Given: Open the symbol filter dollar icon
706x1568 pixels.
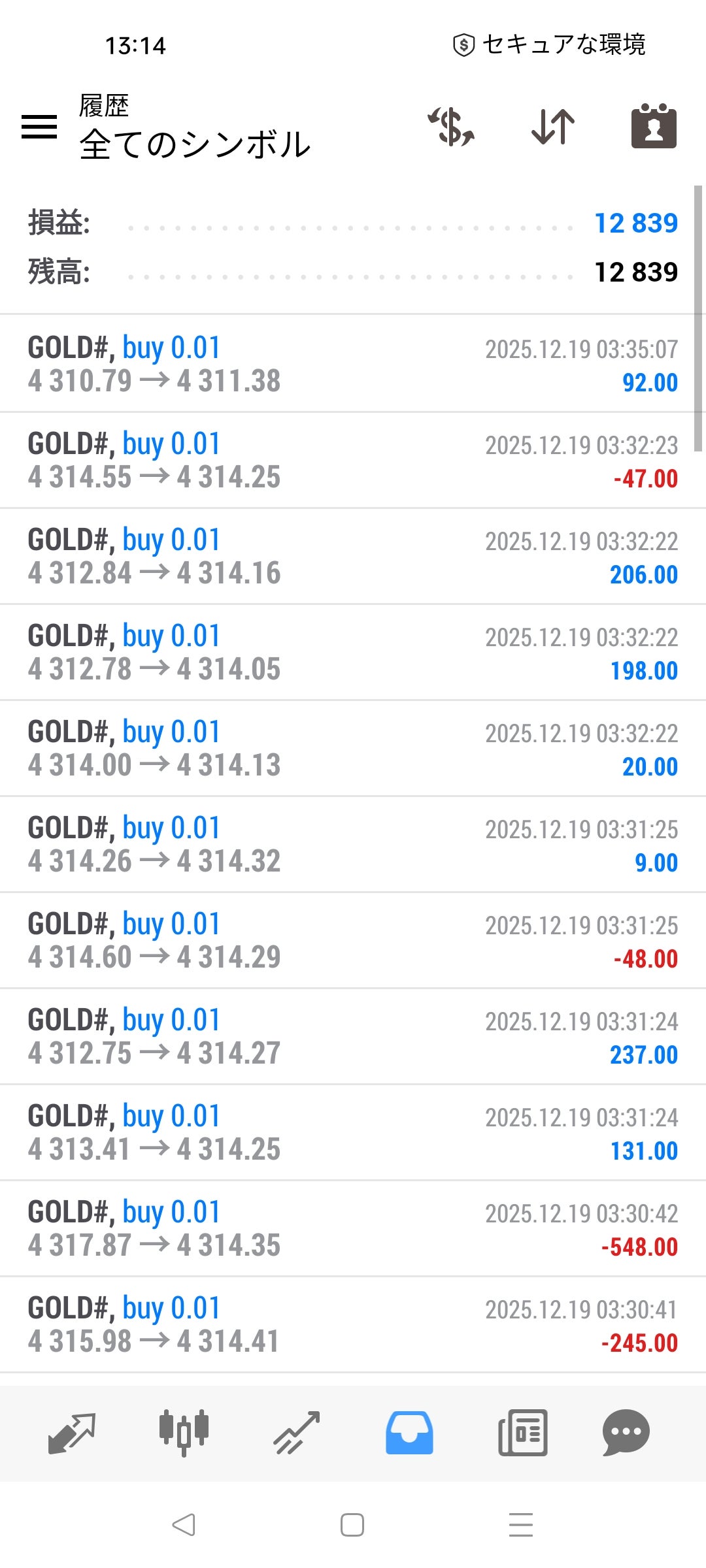Looking at the screenshot, I should point(451,126).
